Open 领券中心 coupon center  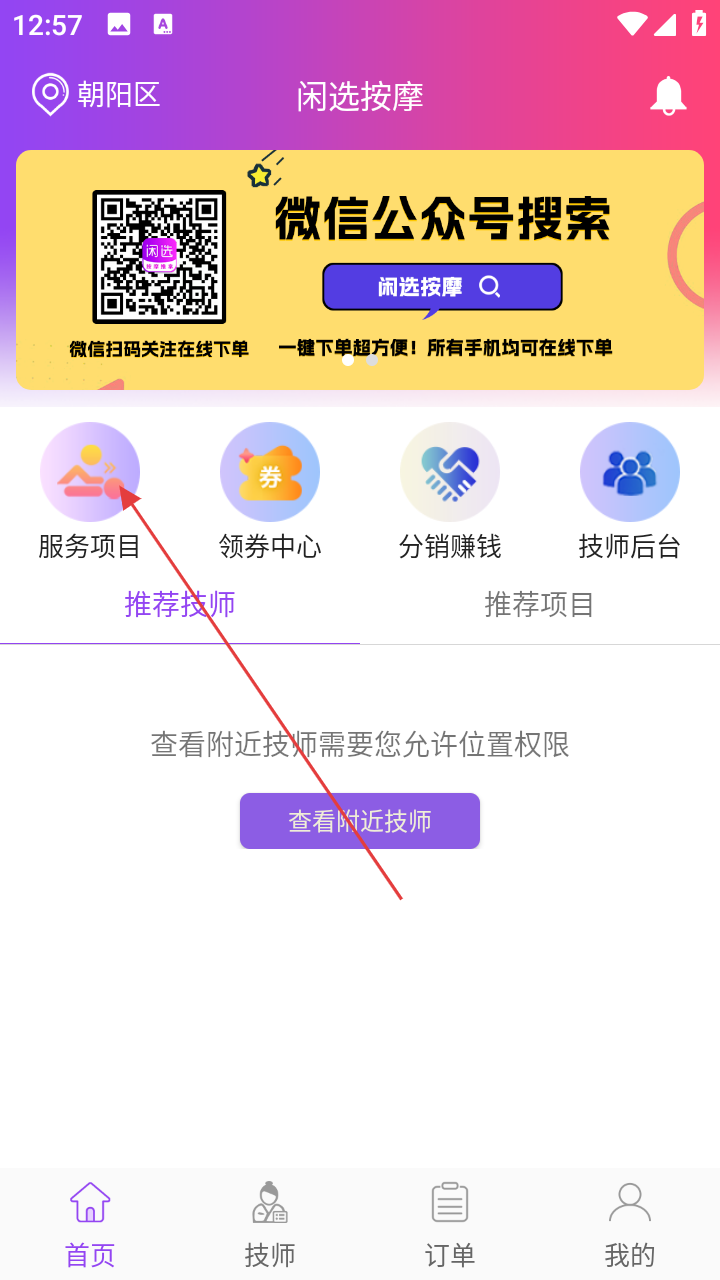click(x=270, y=490)
